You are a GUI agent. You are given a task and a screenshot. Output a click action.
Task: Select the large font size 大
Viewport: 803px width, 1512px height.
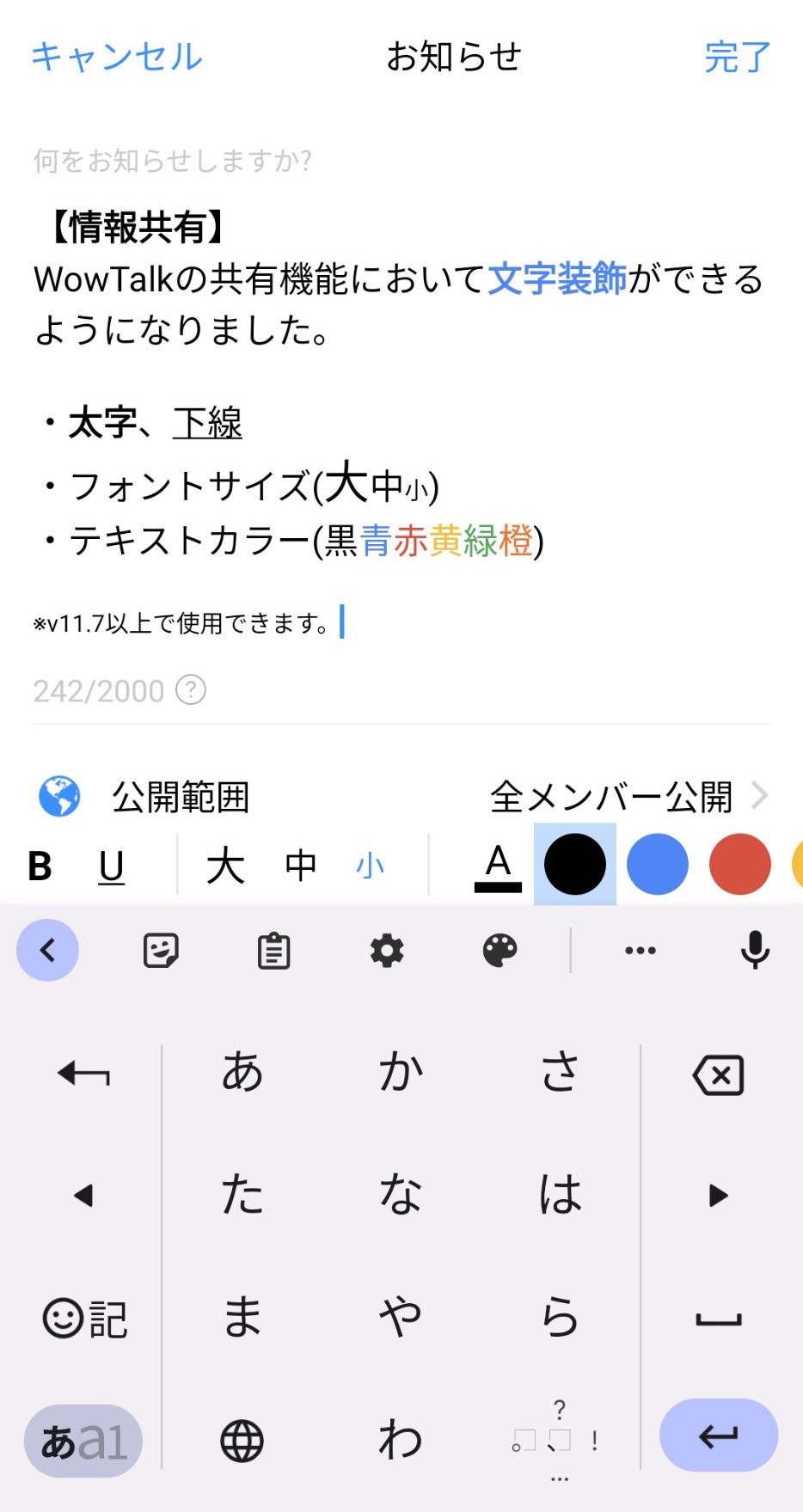click(225, 866)
